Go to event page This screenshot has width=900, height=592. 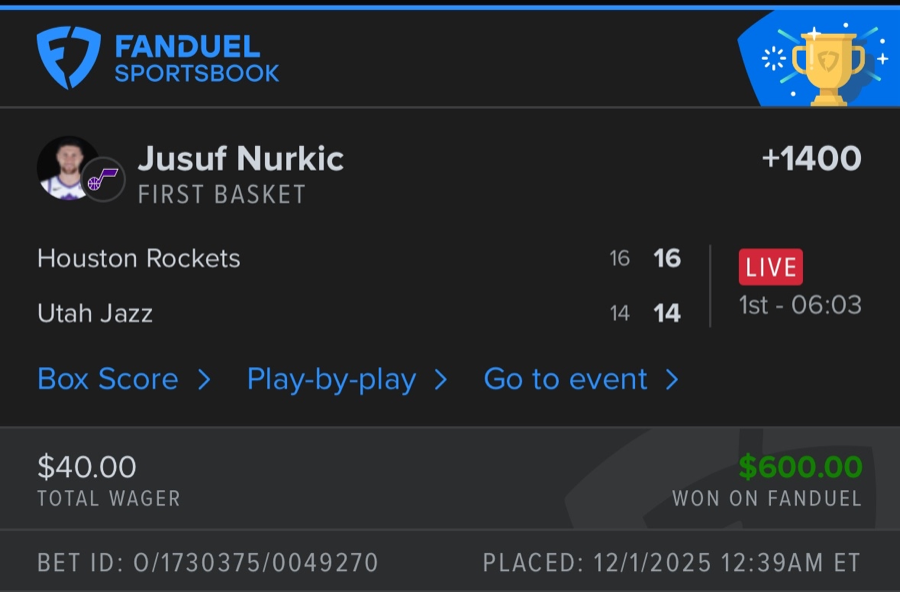pos(580,380)
